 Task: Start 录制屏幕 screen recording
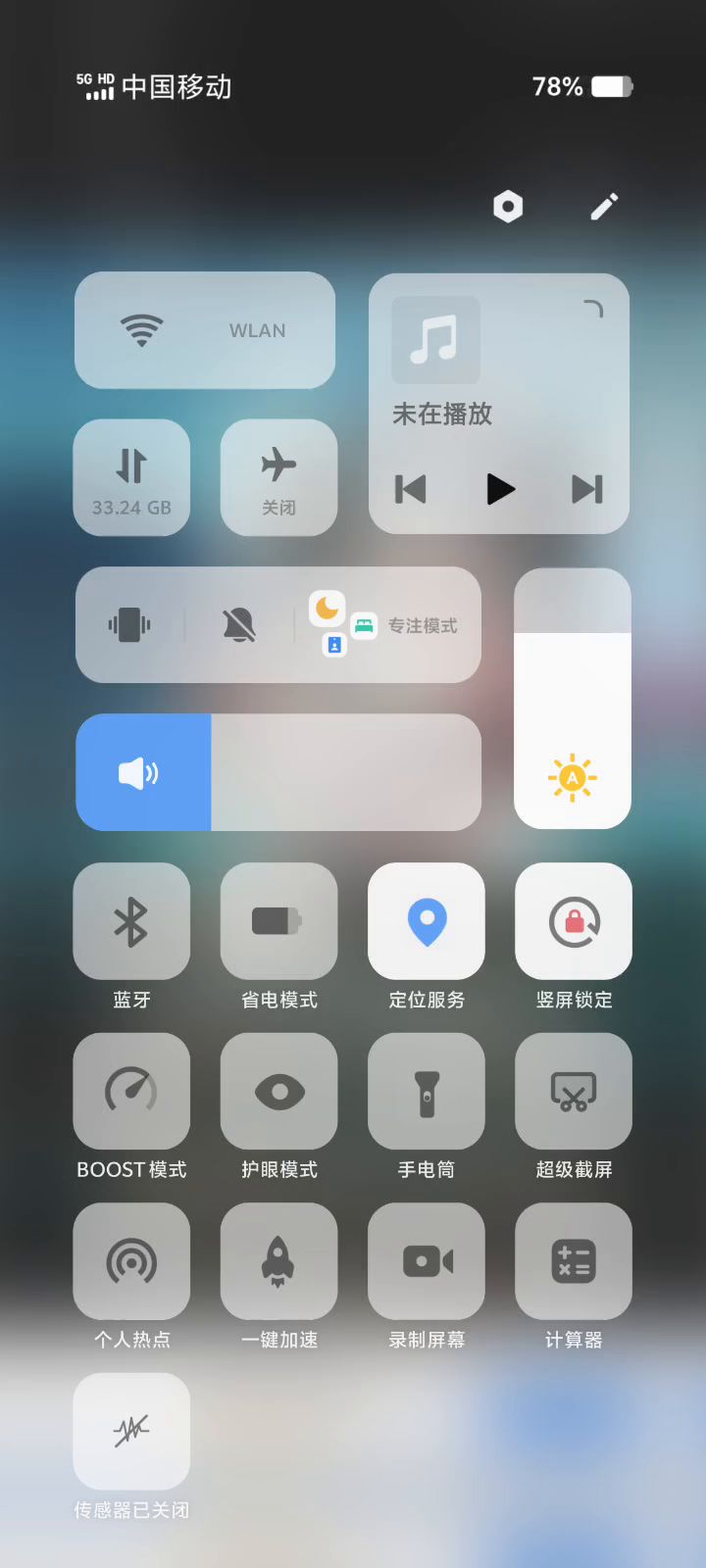coord(427,1261)
